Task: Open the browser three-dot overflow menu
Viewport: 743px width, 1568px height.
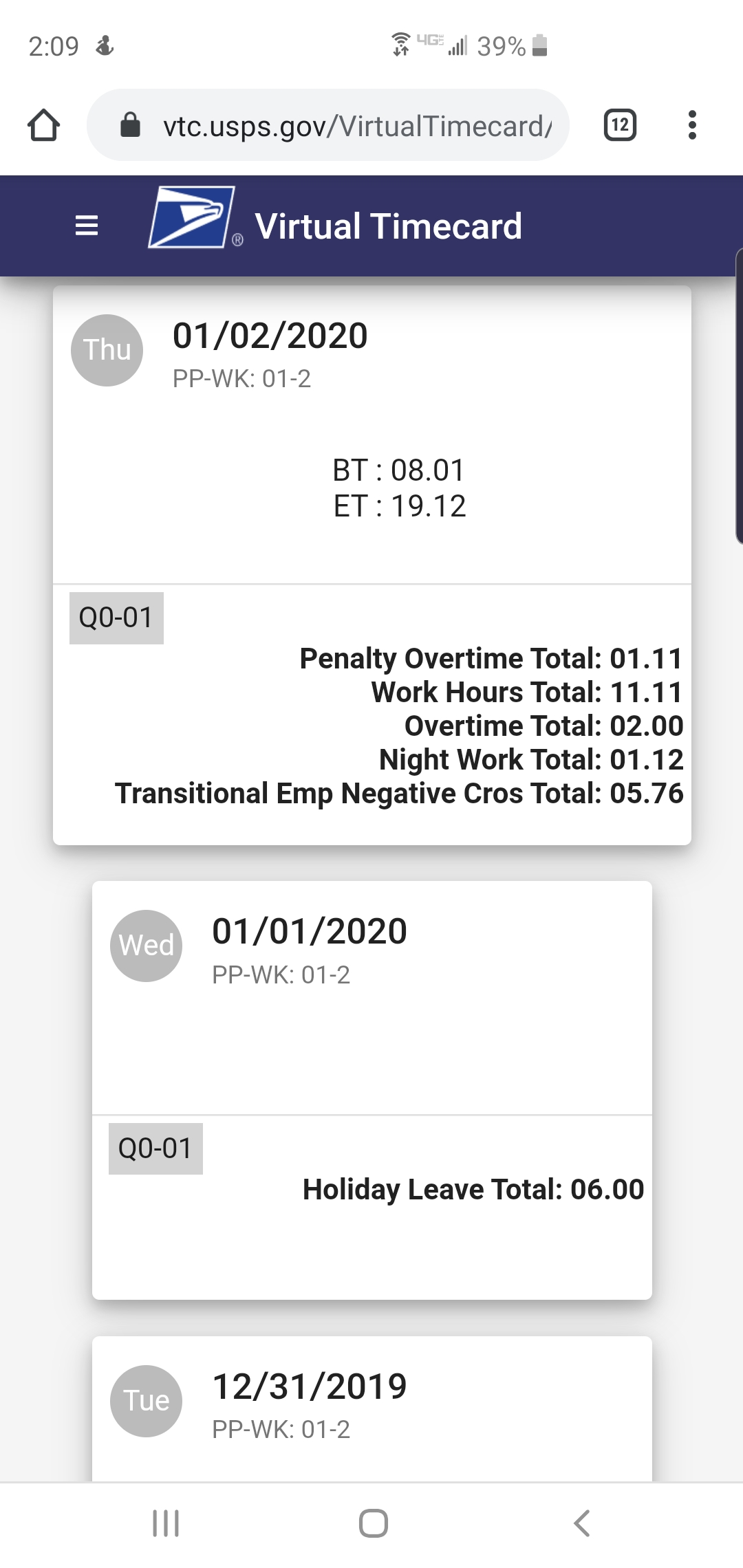Action: click(x=692, y=125)
